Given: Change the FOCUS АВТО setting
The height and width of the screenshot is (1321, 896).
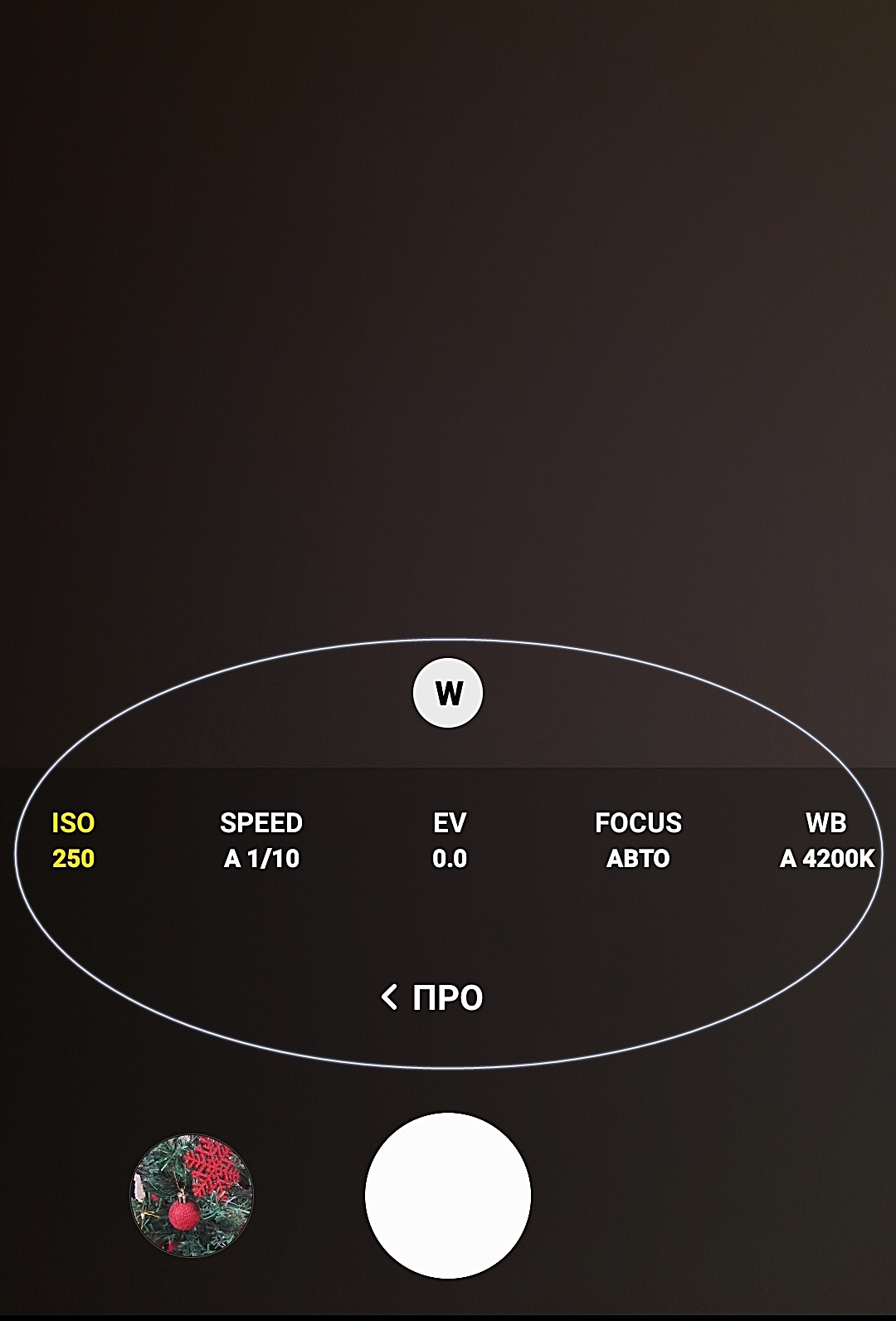Looking at the screenshot, I should (x=637, y=840).
